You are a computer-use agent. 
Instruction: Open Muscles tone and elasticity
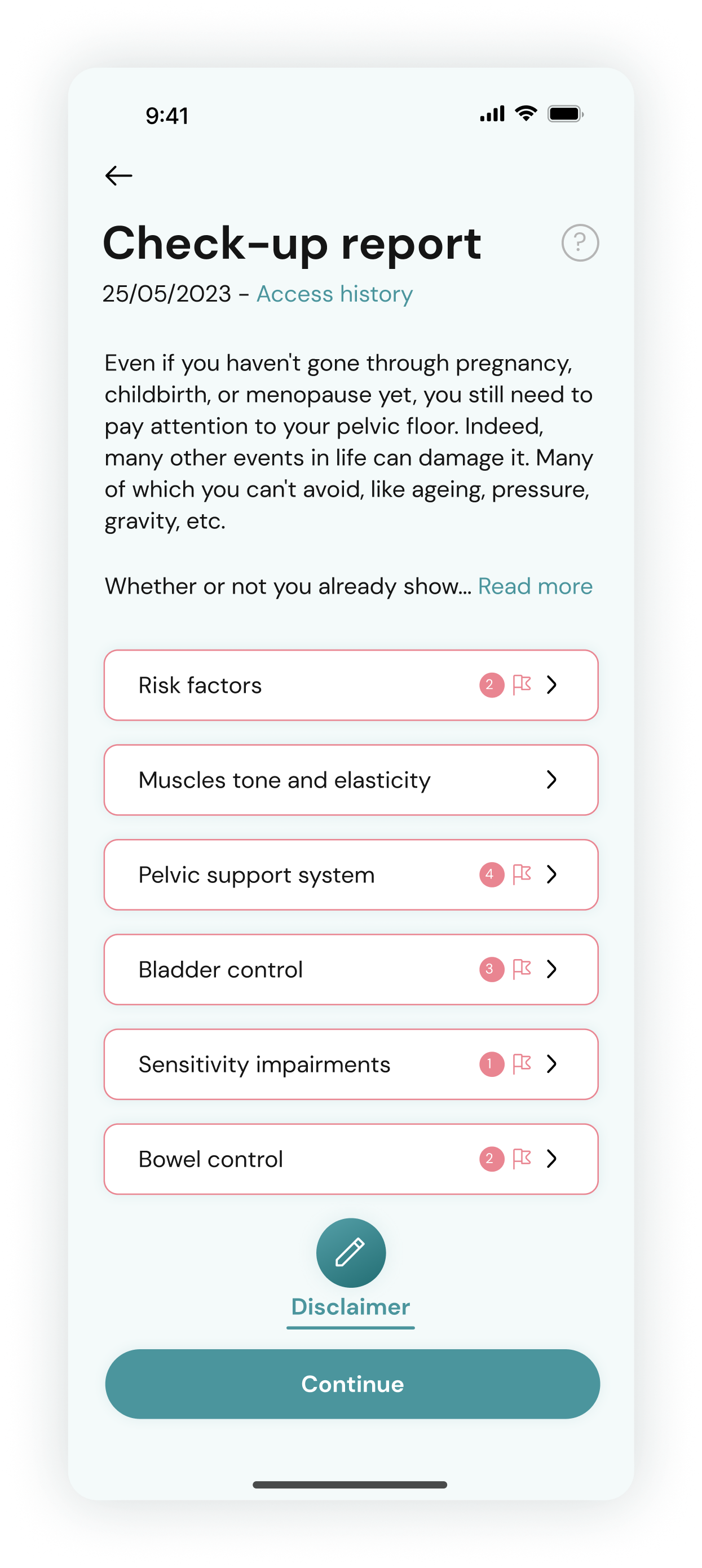click(x=351, y=780)
